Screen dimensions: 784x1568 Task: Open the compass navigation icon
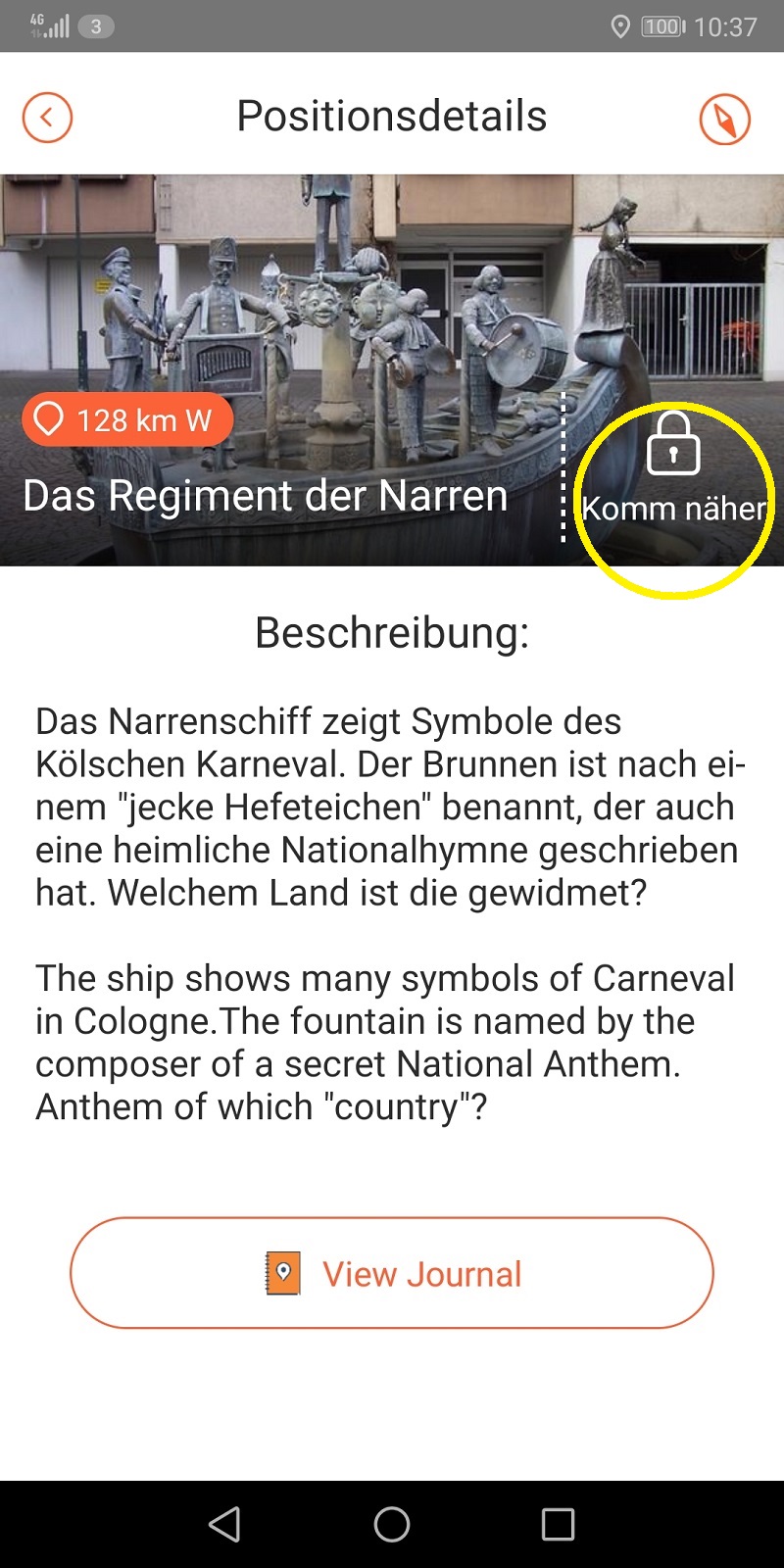click(724, 120)
